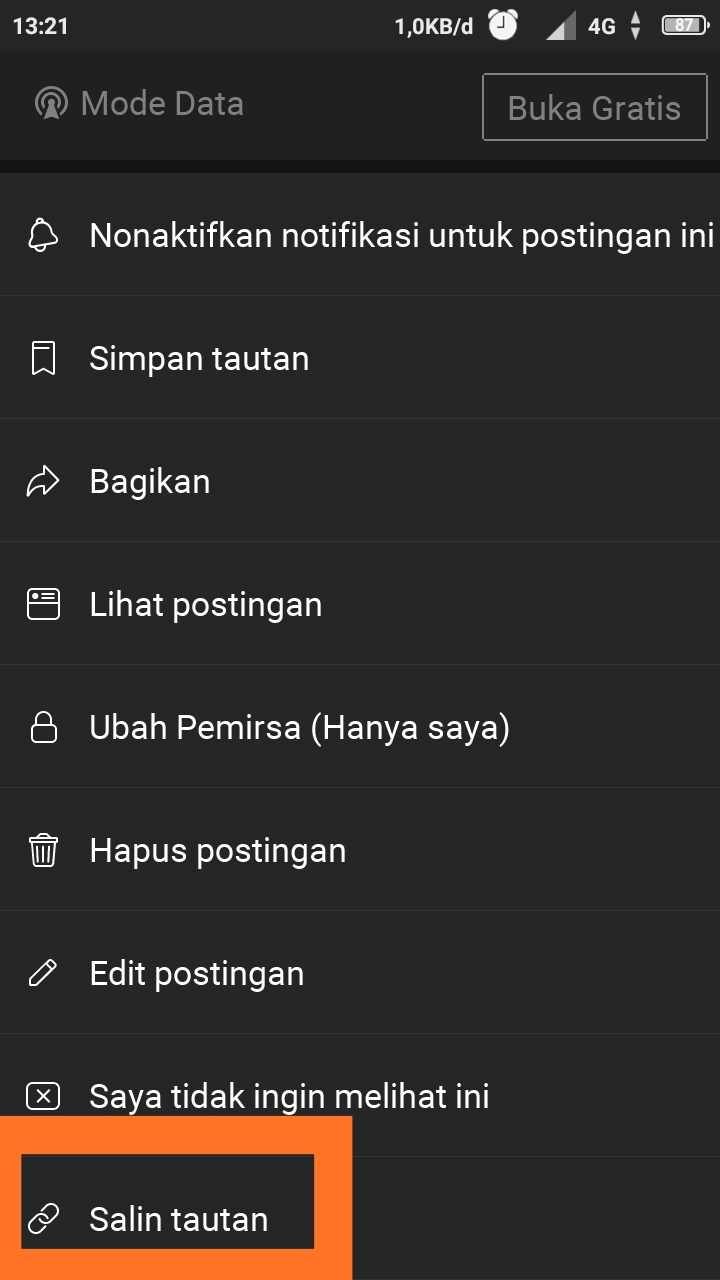Tap the trash icon beside Hapus postingan
The image size is (720, 1280).
pyautogui.click(x=42, y=849)
